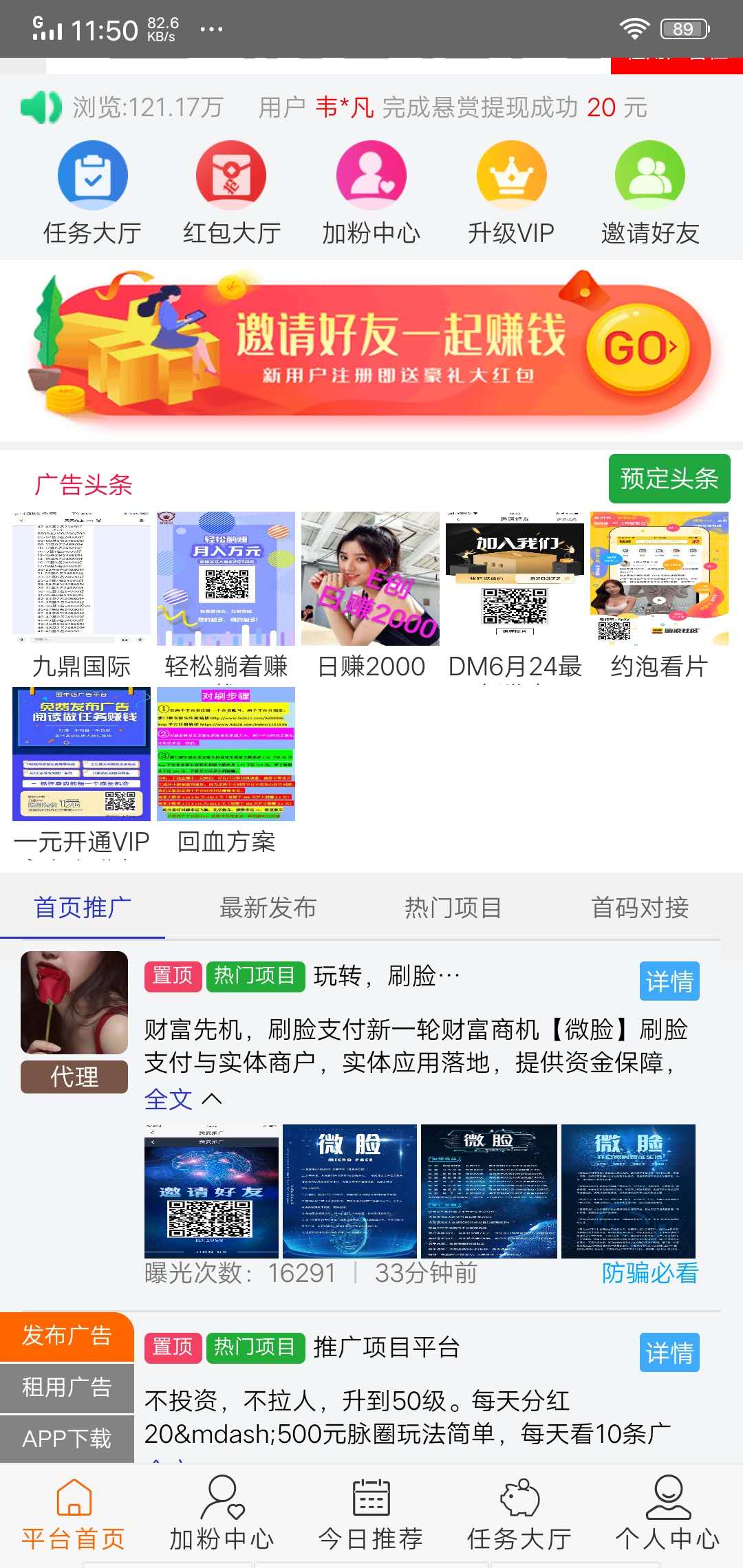Open 防骗必看 link

(650, 1273)
